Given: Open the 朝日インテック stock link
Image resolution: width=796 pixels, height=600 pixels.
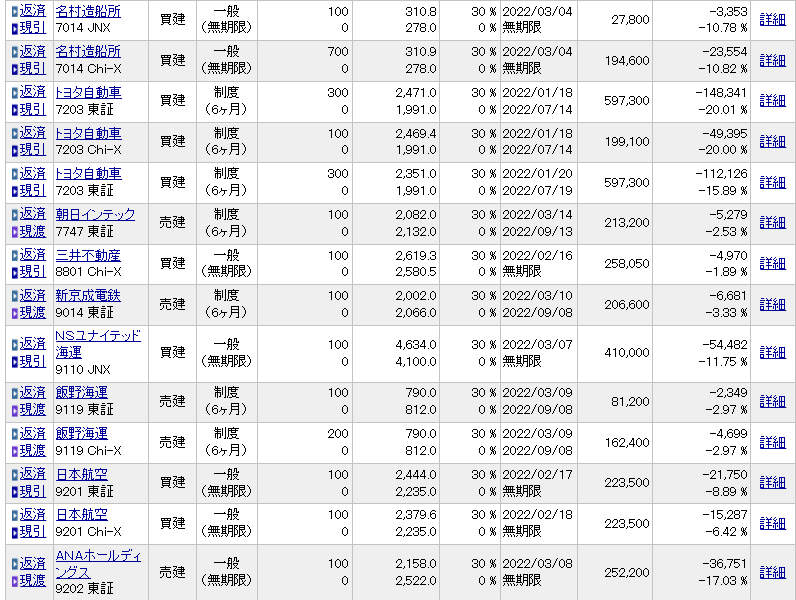Looking at the screenshot, I should 95,214.
